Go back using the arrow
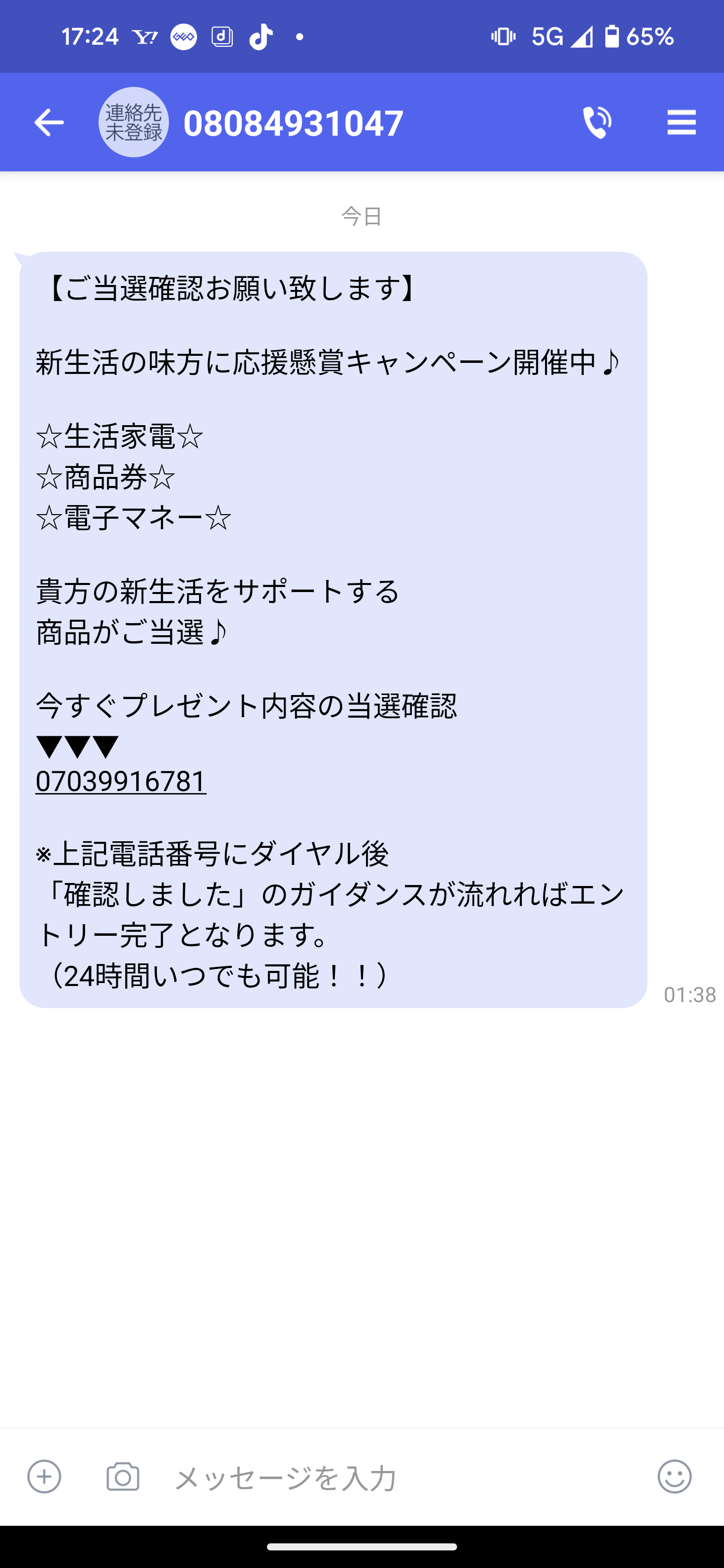The width and height of the screenshot is (724, 1568). pos(49,123)
